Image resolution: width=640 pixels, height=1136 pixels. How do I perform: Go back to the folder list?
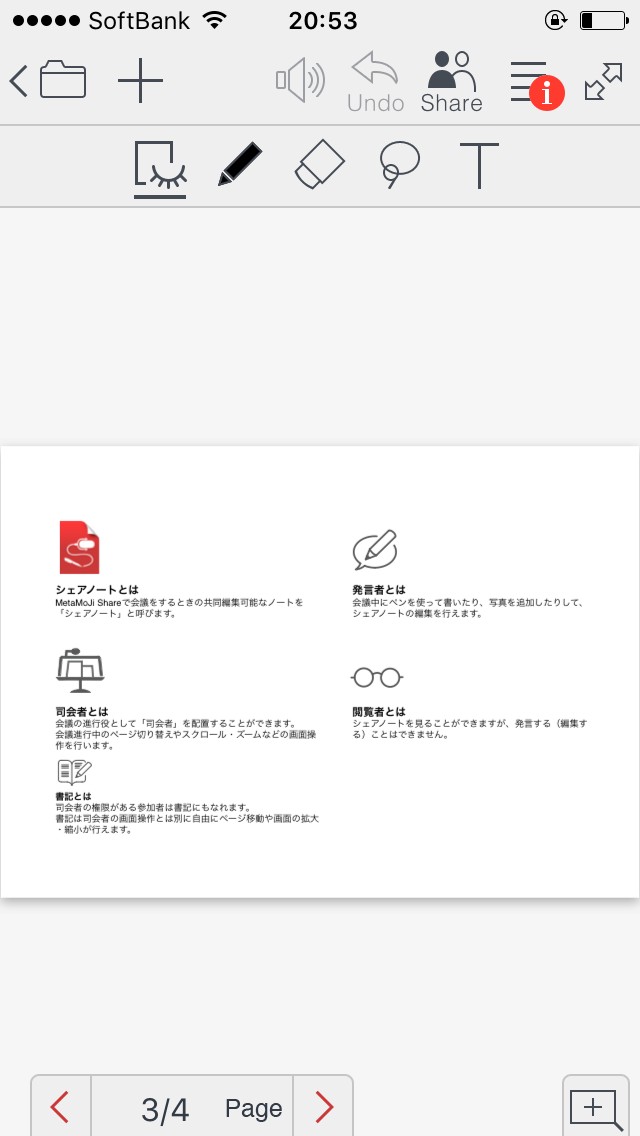tap(48, 80)
